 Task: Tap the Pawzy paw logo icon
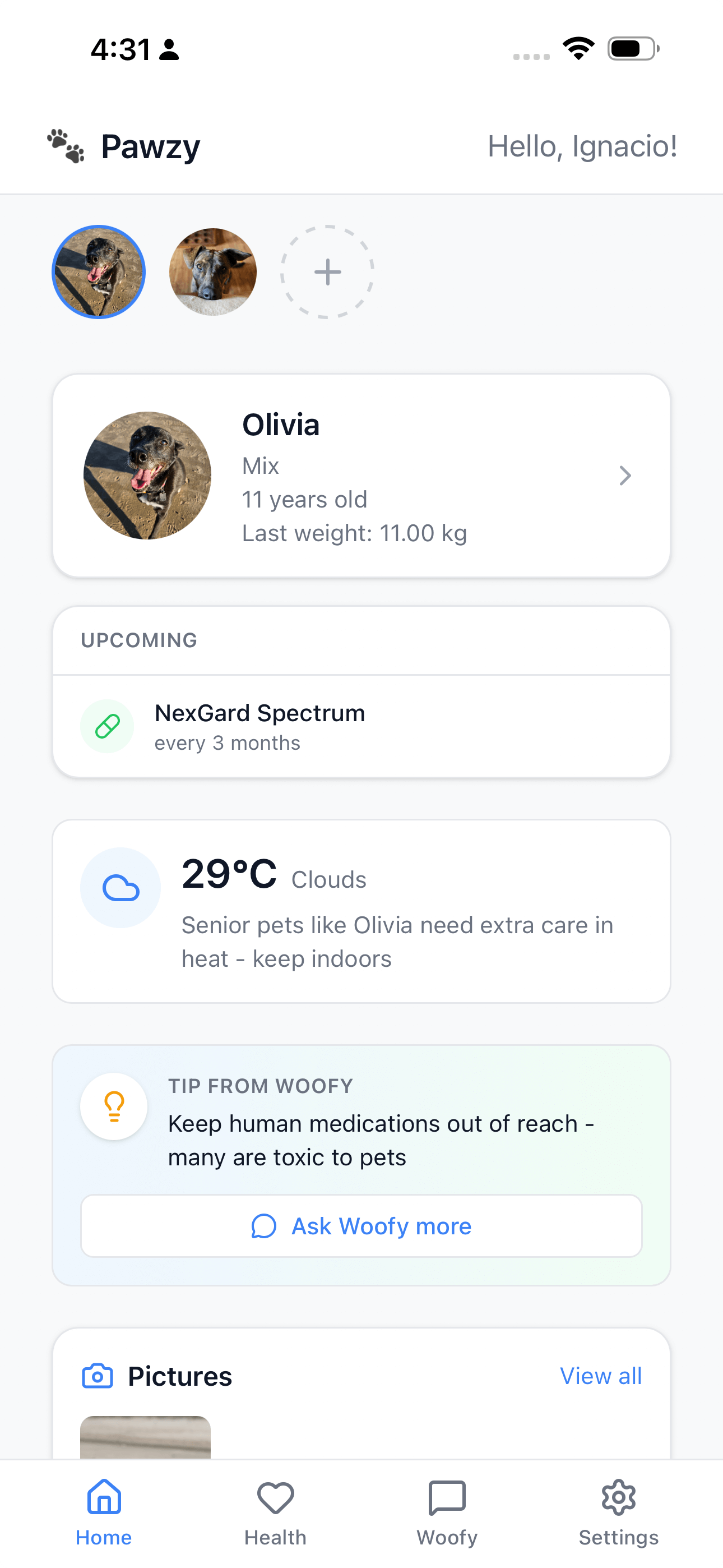coord(65,145)
